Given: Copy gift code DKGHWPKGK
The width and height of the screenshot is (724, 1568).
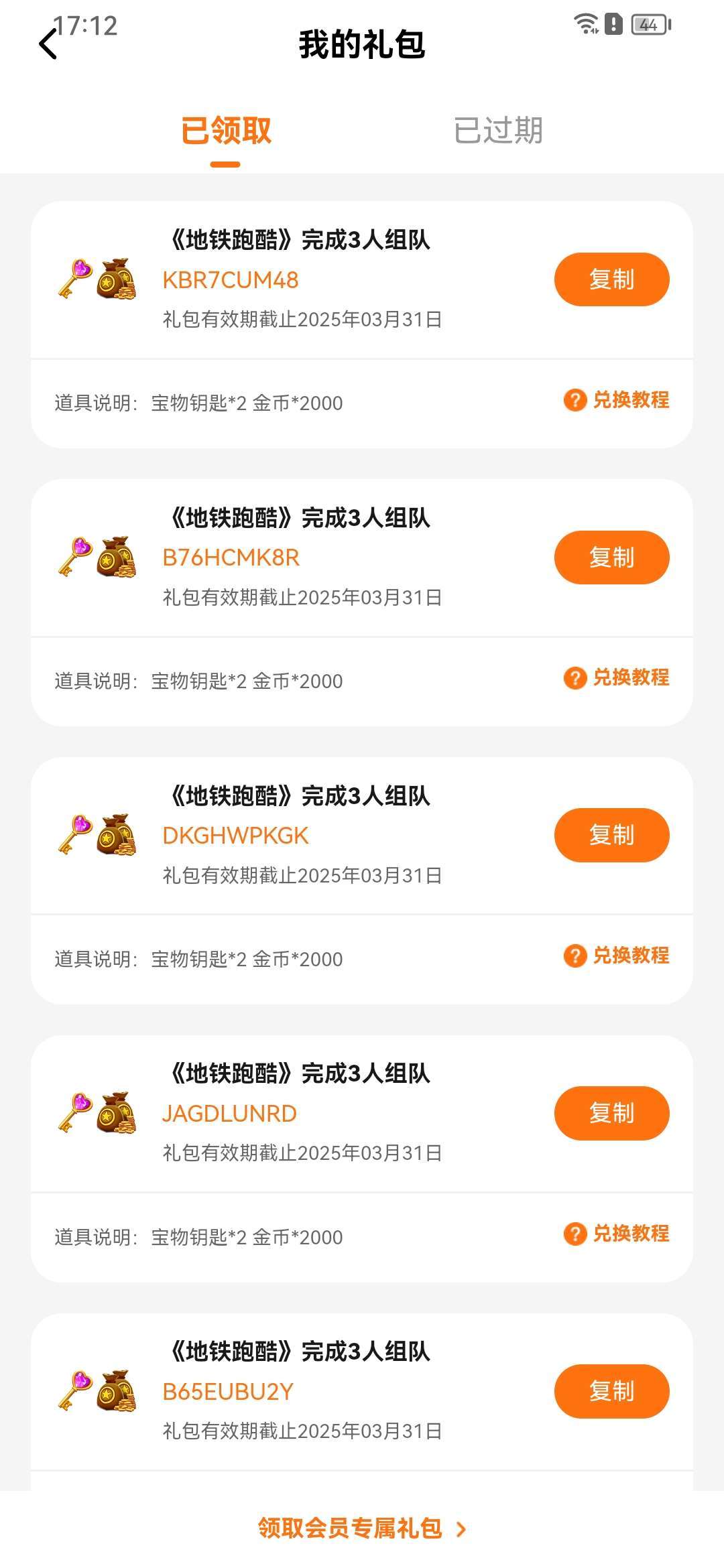Looking at the screenshot, I should (x=611, y=835).
